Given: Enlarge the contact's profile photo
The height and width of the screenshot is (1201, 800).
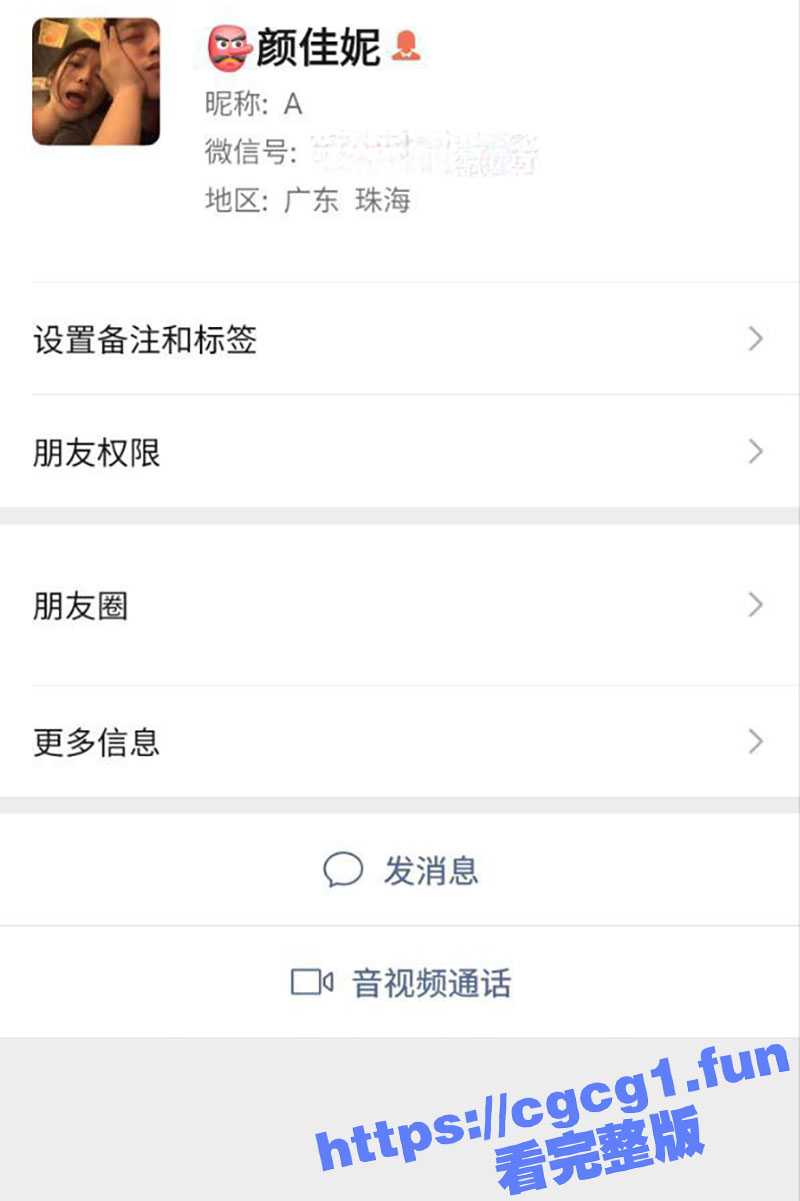Looking at the screenshot, I should [96, 82].
